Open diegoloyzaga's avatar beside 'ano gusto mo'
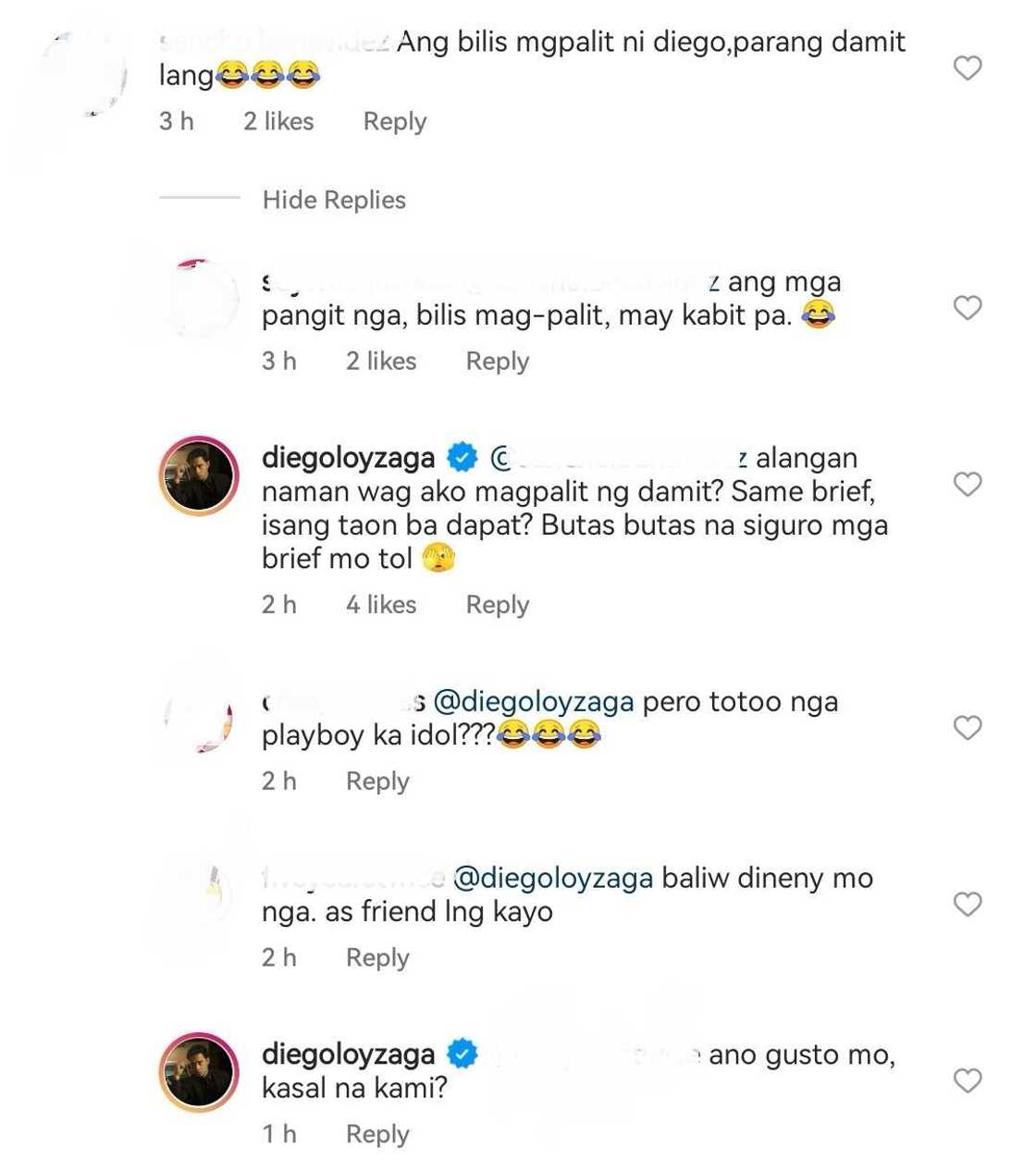 pos(199,1070)
